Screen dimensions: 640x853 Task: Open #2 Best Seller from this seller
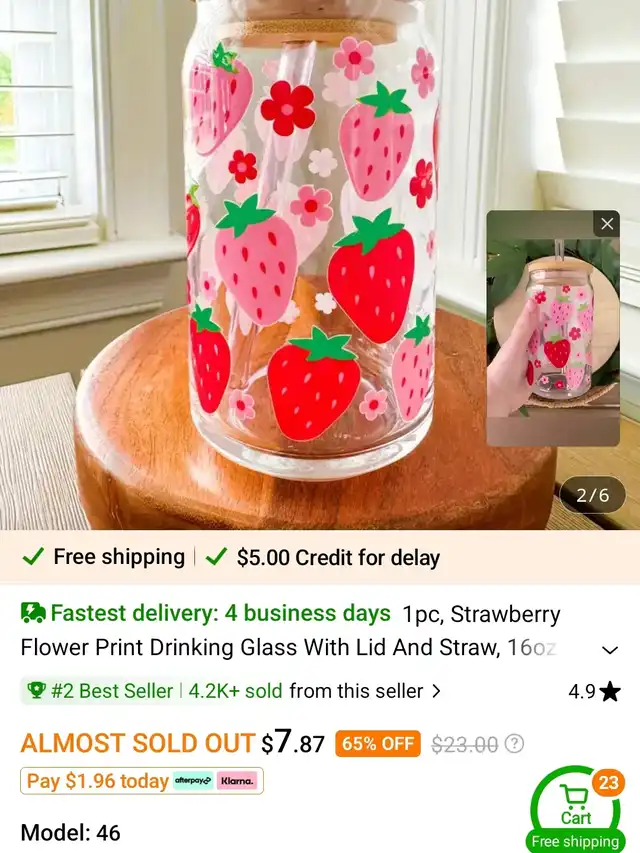pos(231,691)
